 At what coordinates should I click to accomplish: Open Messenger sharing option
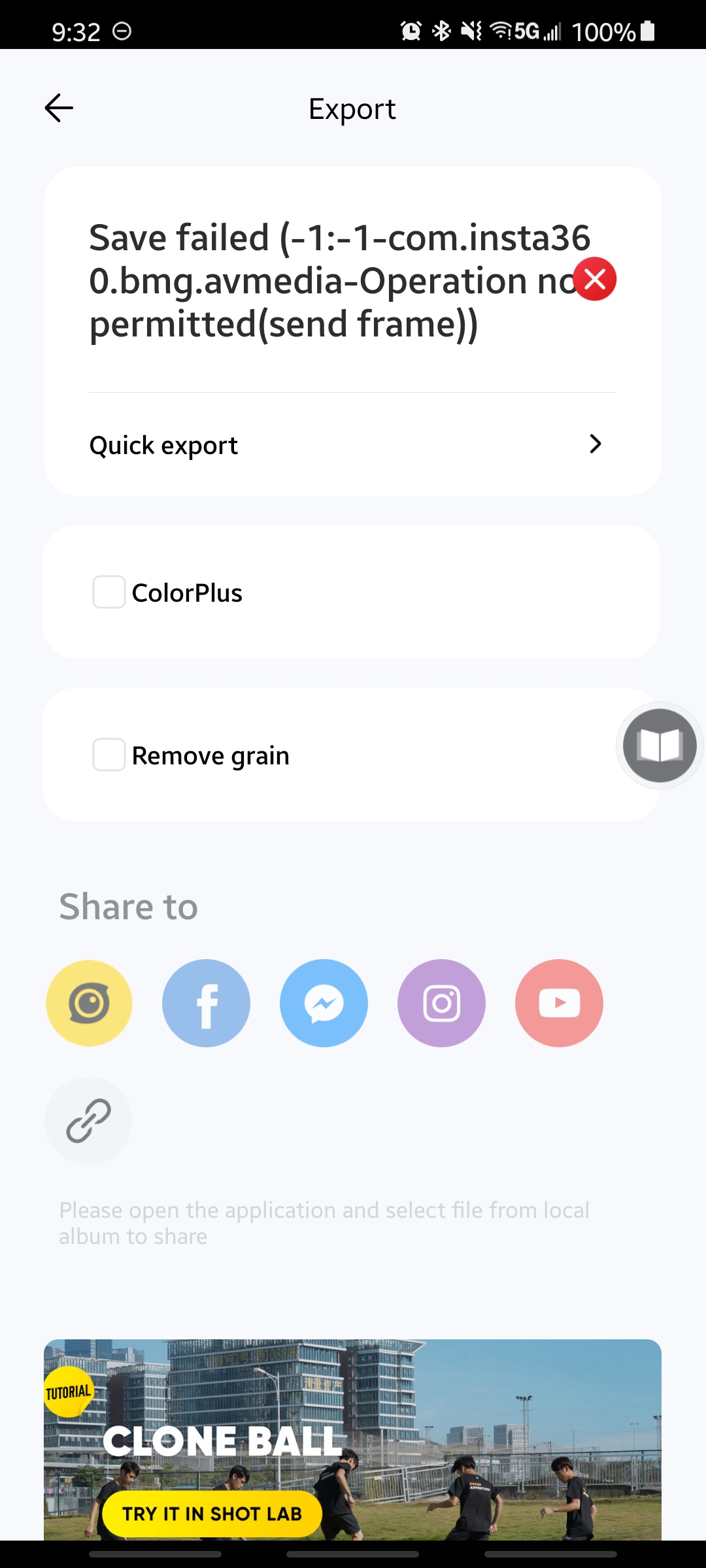point(324,1003)
